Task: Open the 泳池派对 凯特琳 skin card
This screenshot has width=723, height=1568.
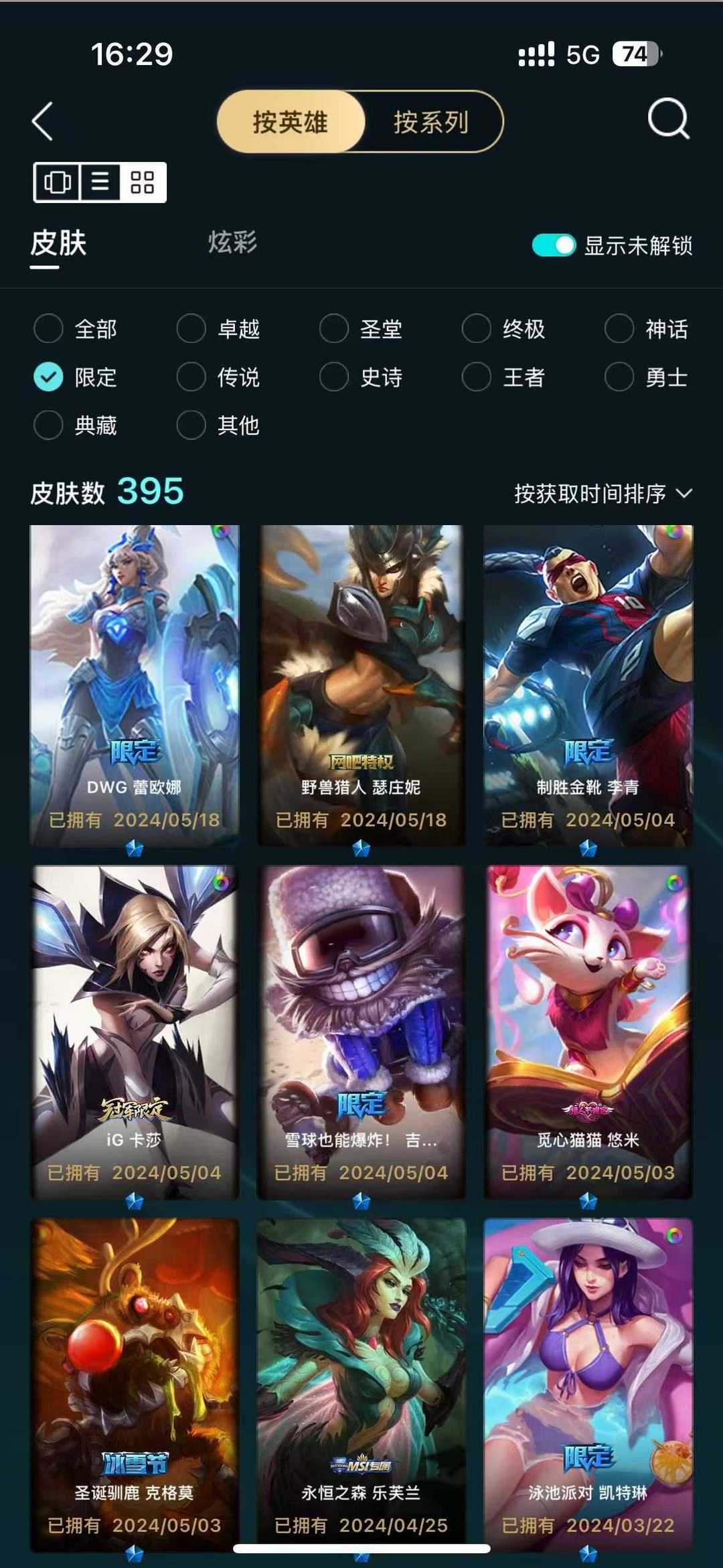Action: [x=588, y=1384]
